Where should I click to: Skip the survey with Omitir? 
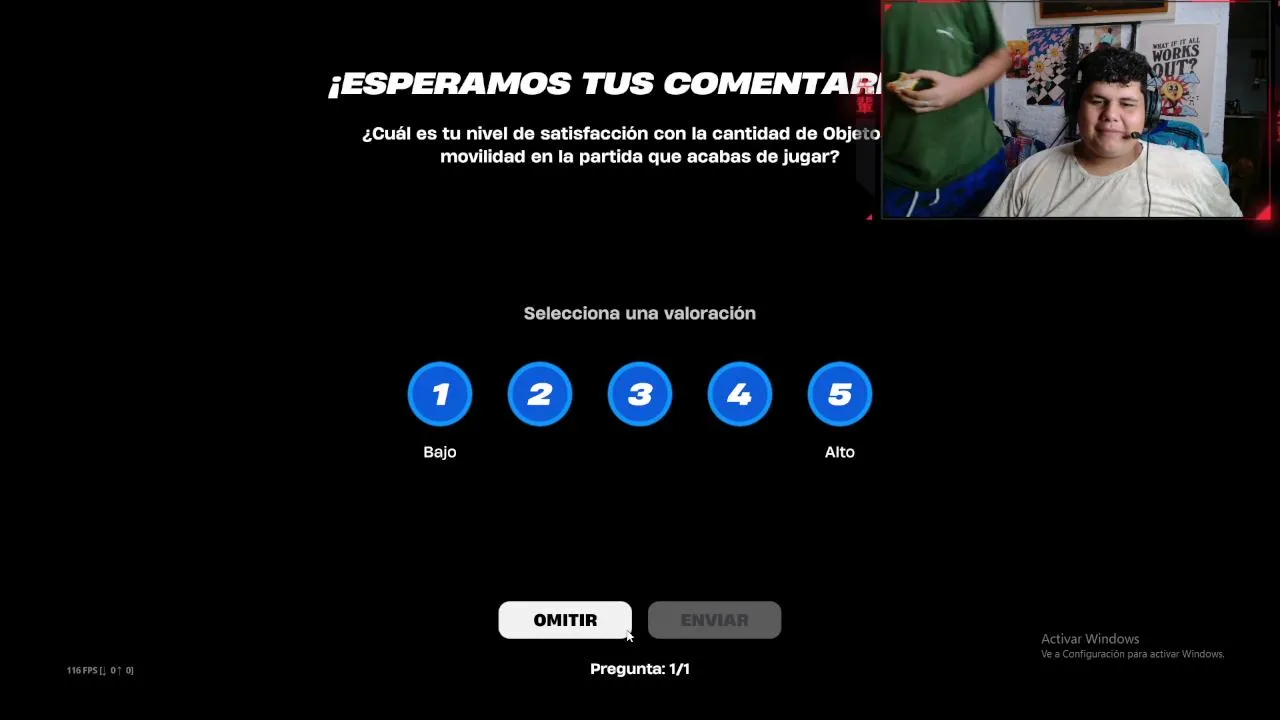(x=565, y=620)
